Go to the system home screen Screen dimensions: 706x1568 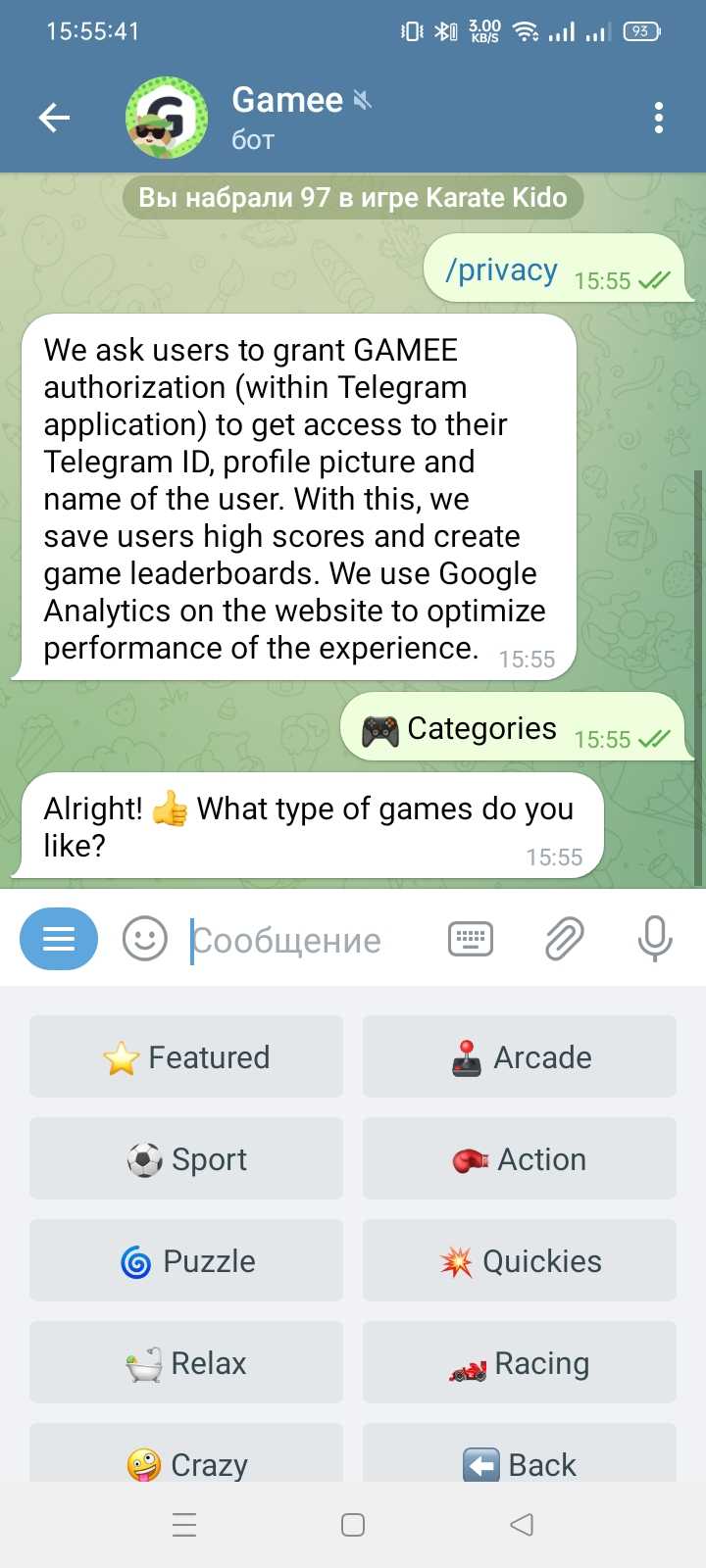(x=353, y=1525)
